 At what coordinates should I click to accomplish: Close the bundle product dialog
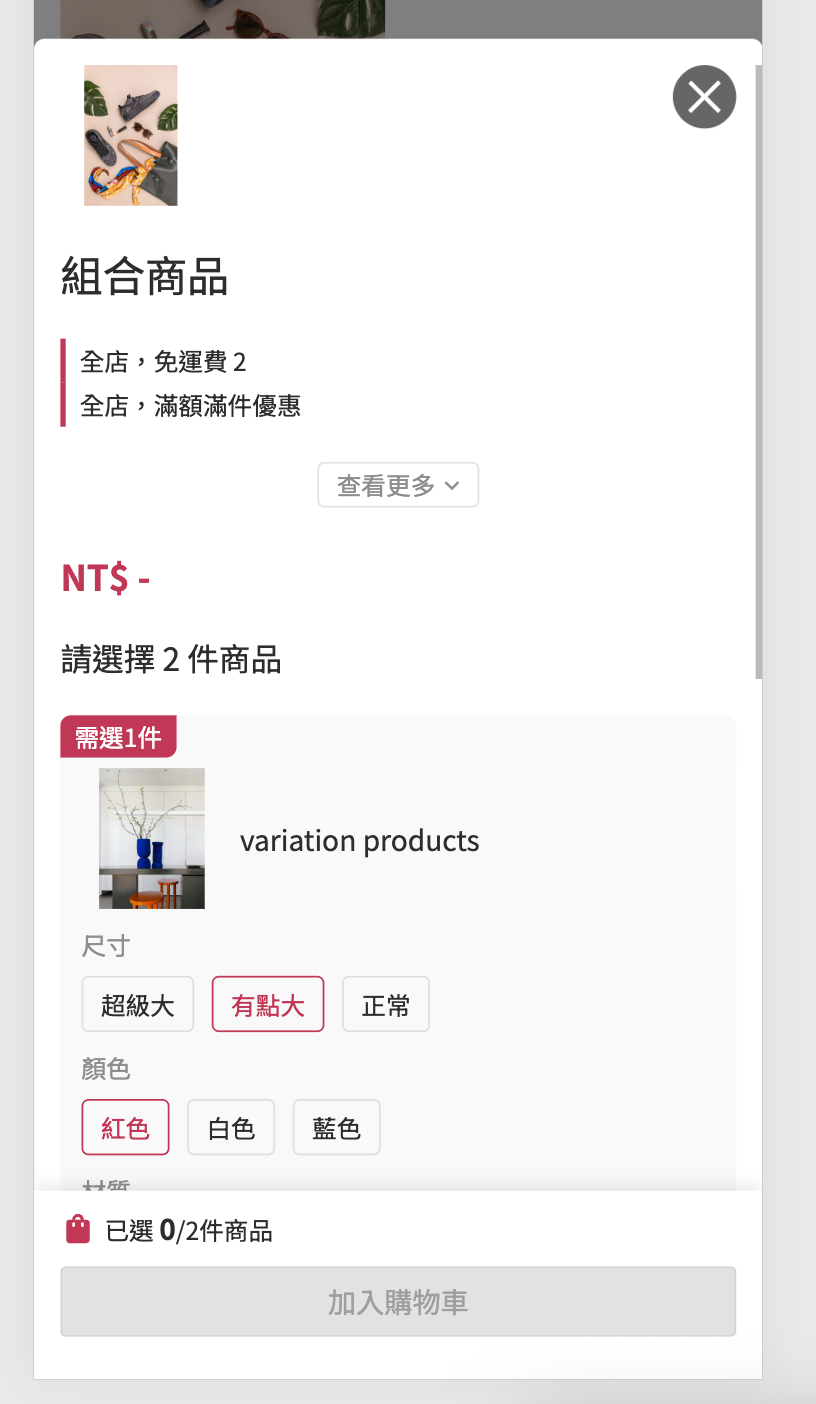704,97
